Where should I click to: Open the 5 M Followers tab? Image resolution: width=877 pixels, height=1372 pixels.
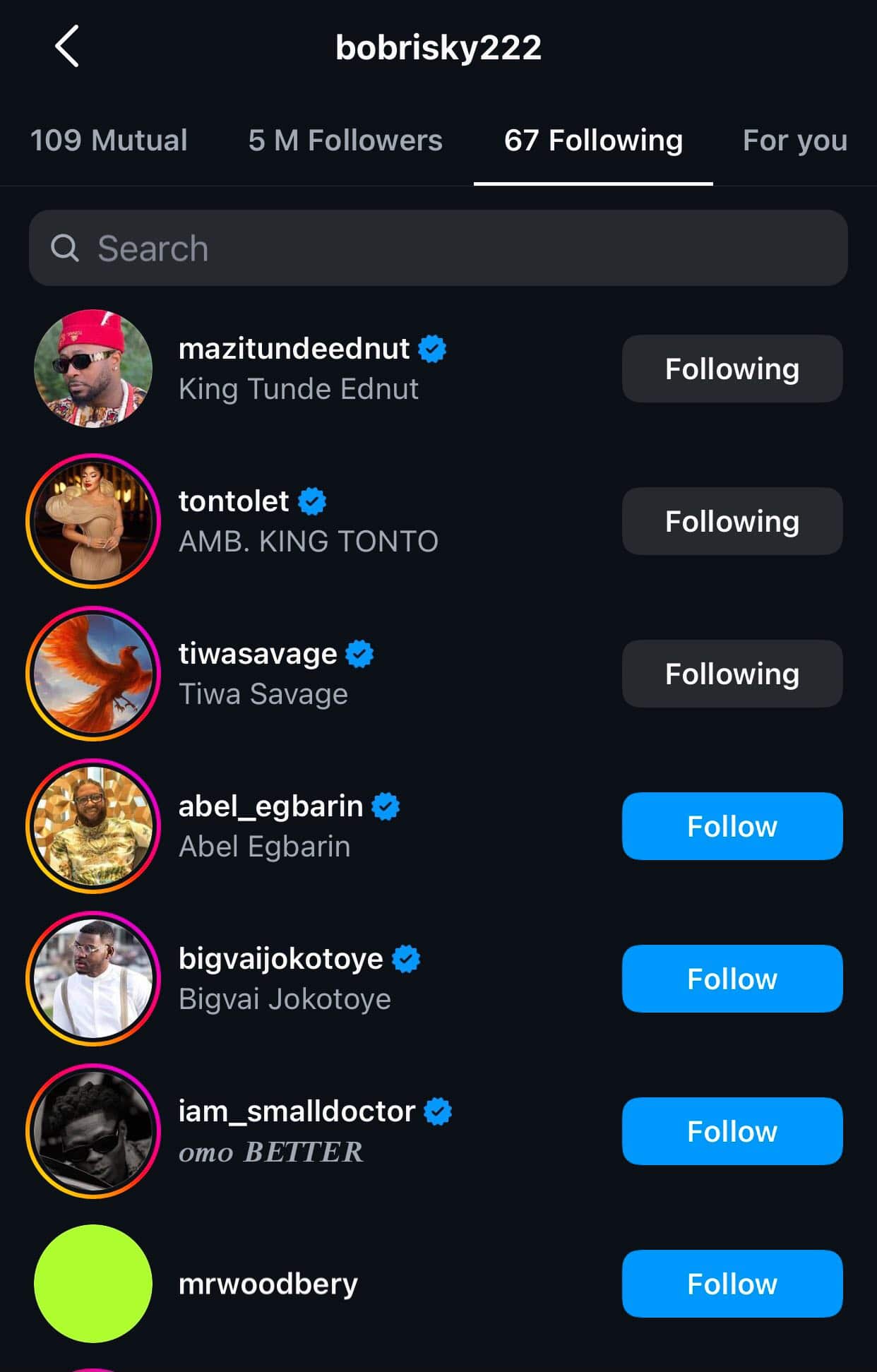[345, 140]
